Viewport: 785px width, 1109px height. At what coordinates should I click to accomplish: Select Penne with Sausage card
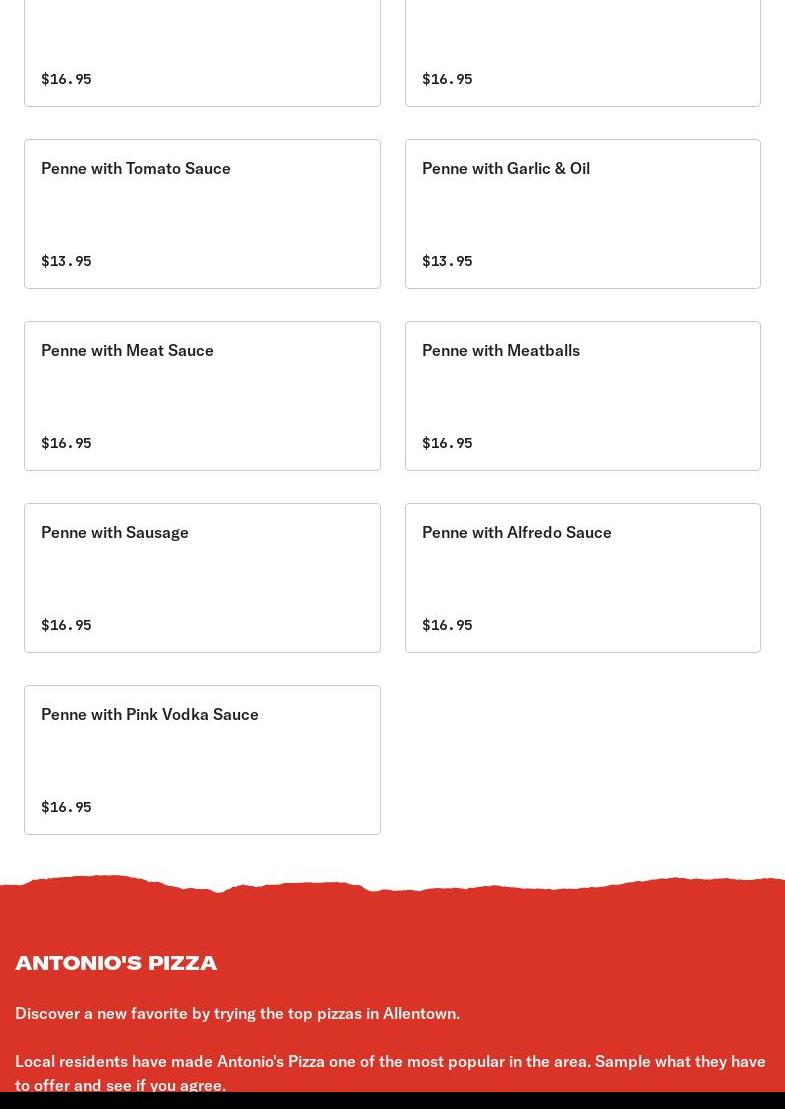tap(202, 577)
